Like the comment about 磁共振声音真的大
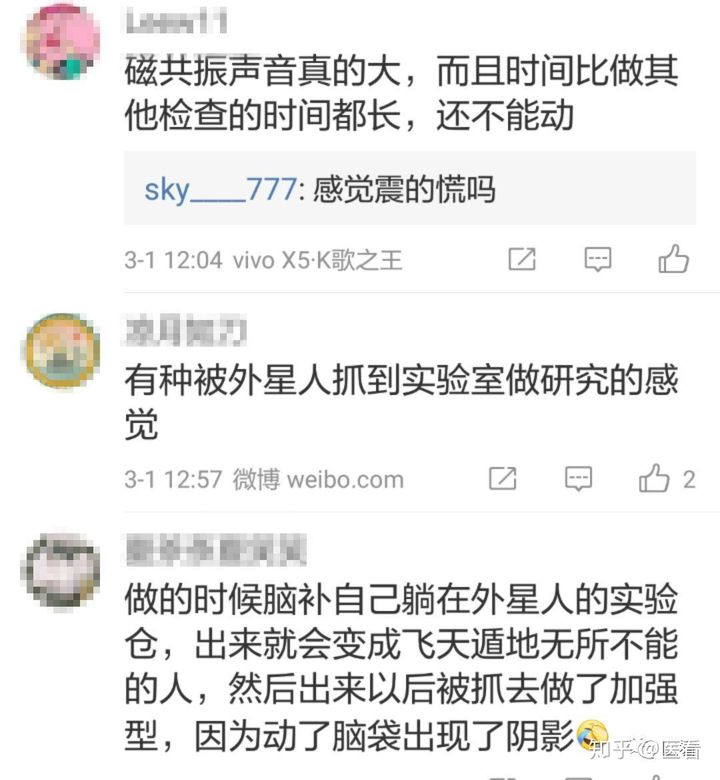This screenshot has width=720, height=780. tap(674, 260)
